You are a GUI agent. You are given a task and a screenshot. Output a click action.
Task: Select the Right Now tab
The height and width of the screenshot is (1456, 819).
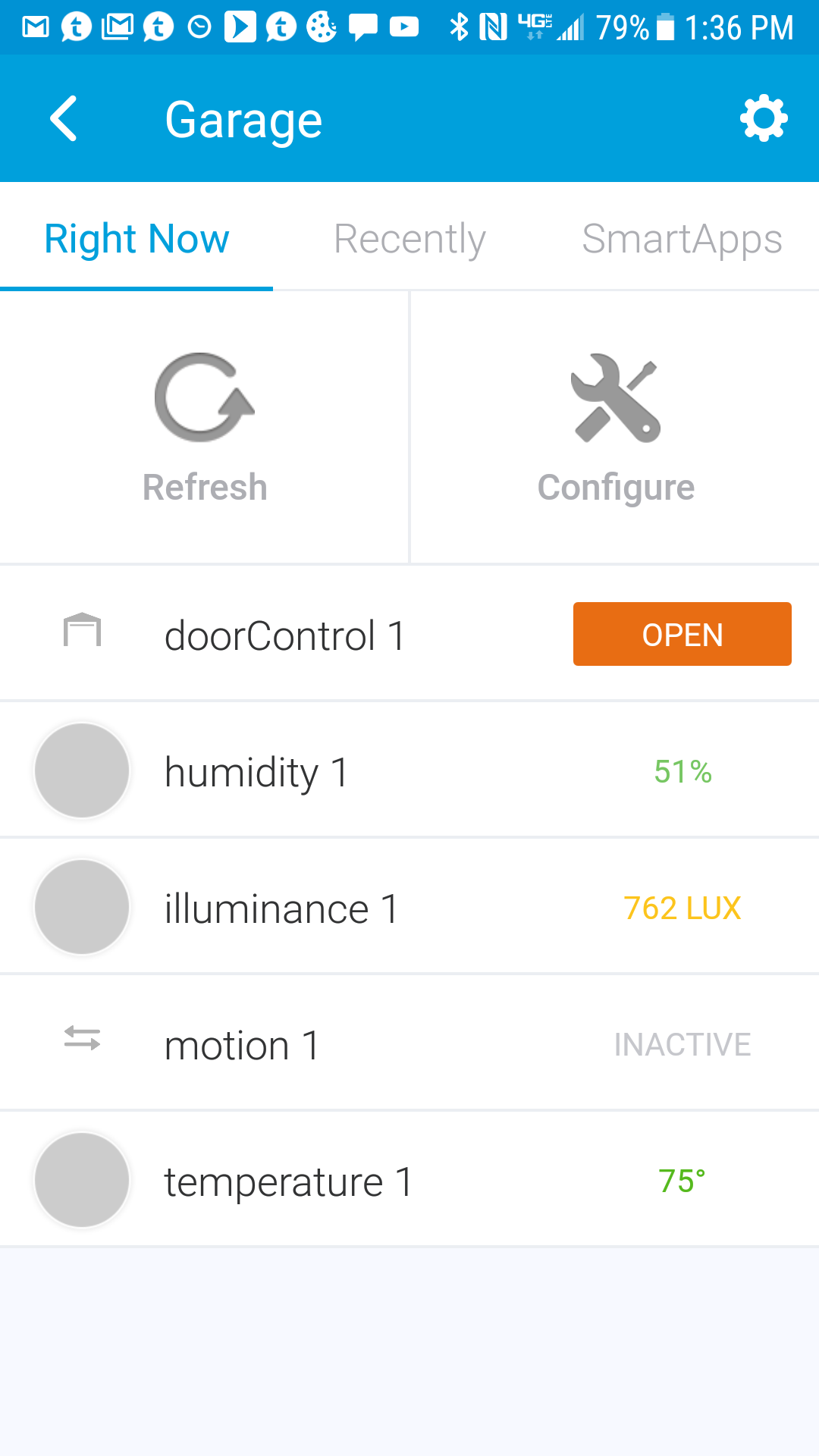point(136,237)
